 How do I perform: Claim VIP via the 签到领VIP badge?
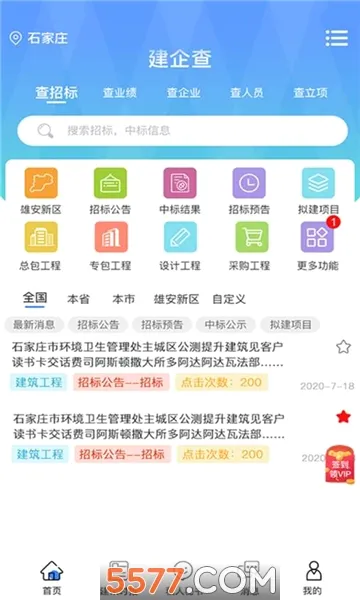coord(340,465)
